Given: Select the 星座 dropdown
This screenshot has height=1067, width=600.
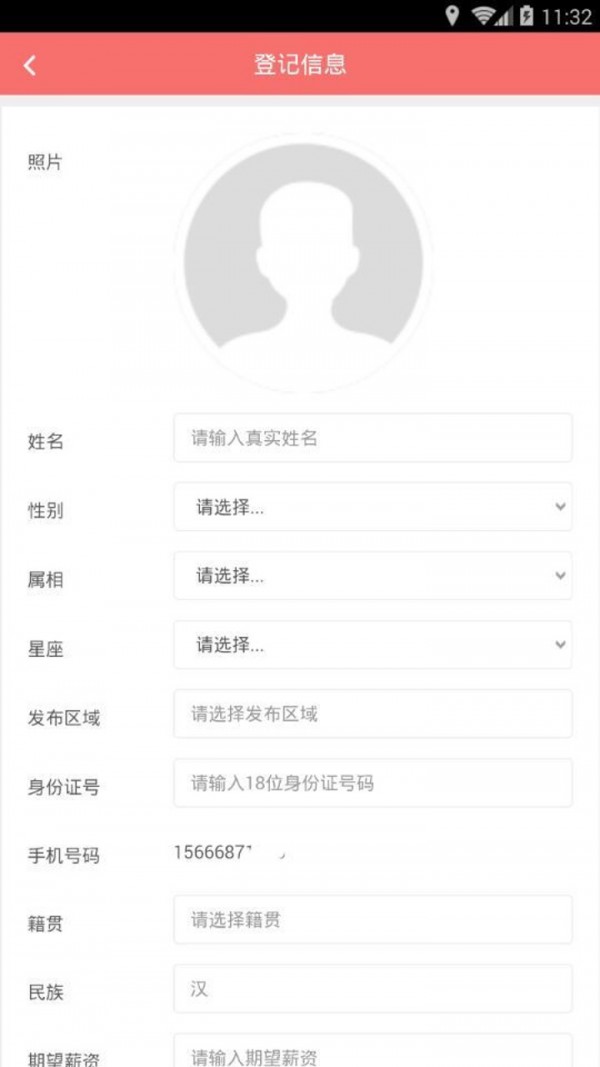Looking at the screenshot, I should pyautogui.click(x=372, y=645).
